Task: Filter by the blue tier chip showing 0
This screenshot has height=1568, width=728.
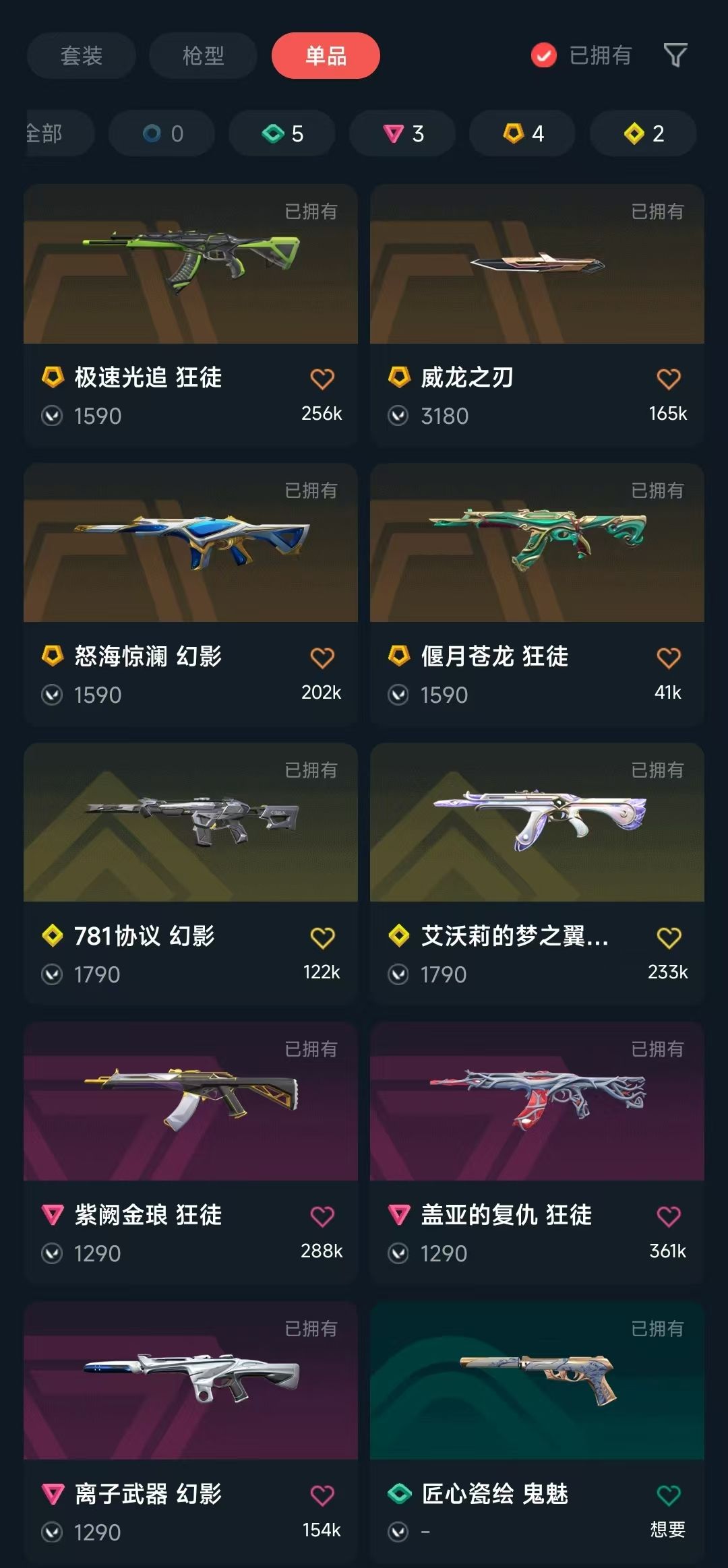Action: click(x=162, y=133)
